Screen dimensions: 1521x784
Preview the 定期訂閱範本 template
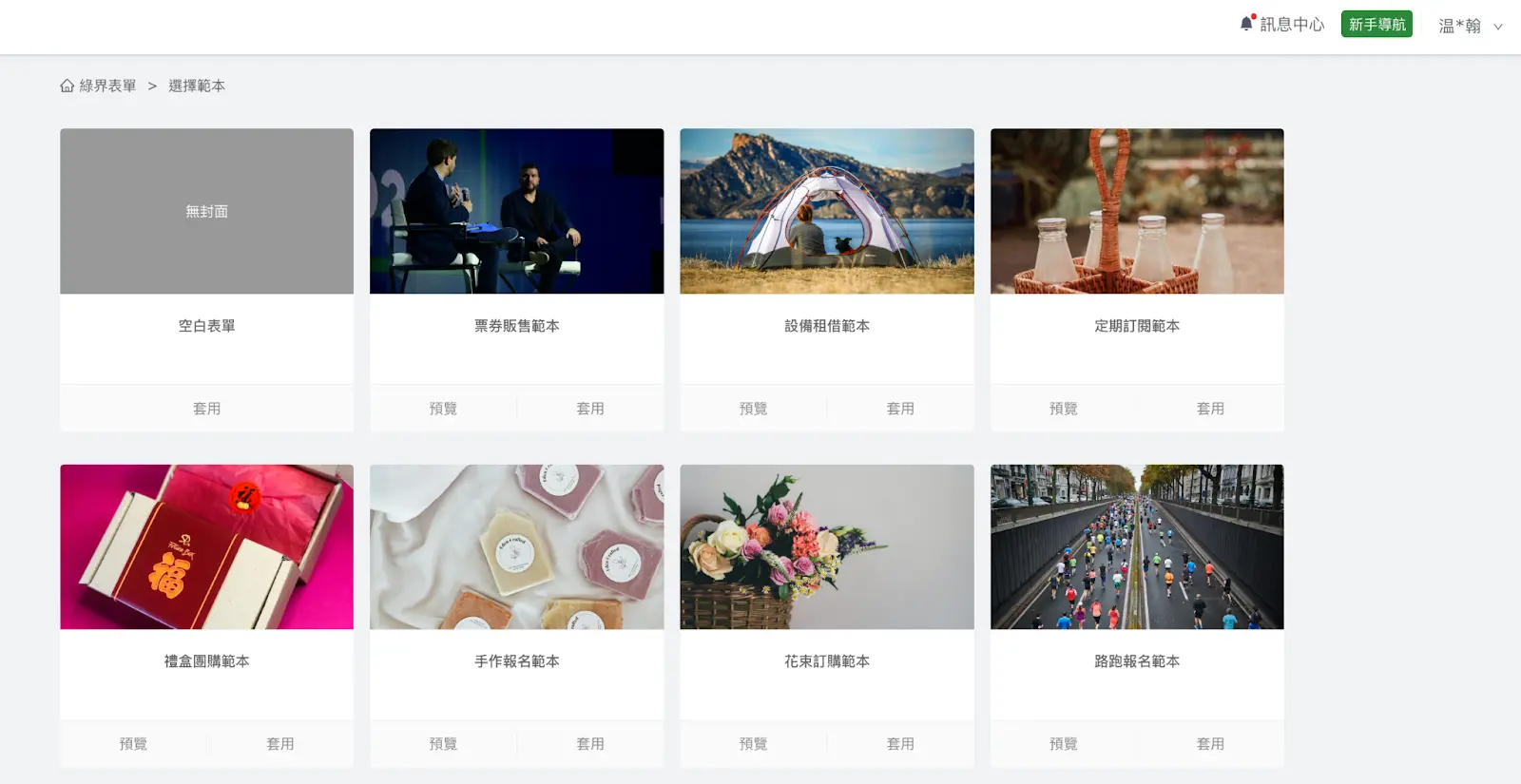point(1063,409)
